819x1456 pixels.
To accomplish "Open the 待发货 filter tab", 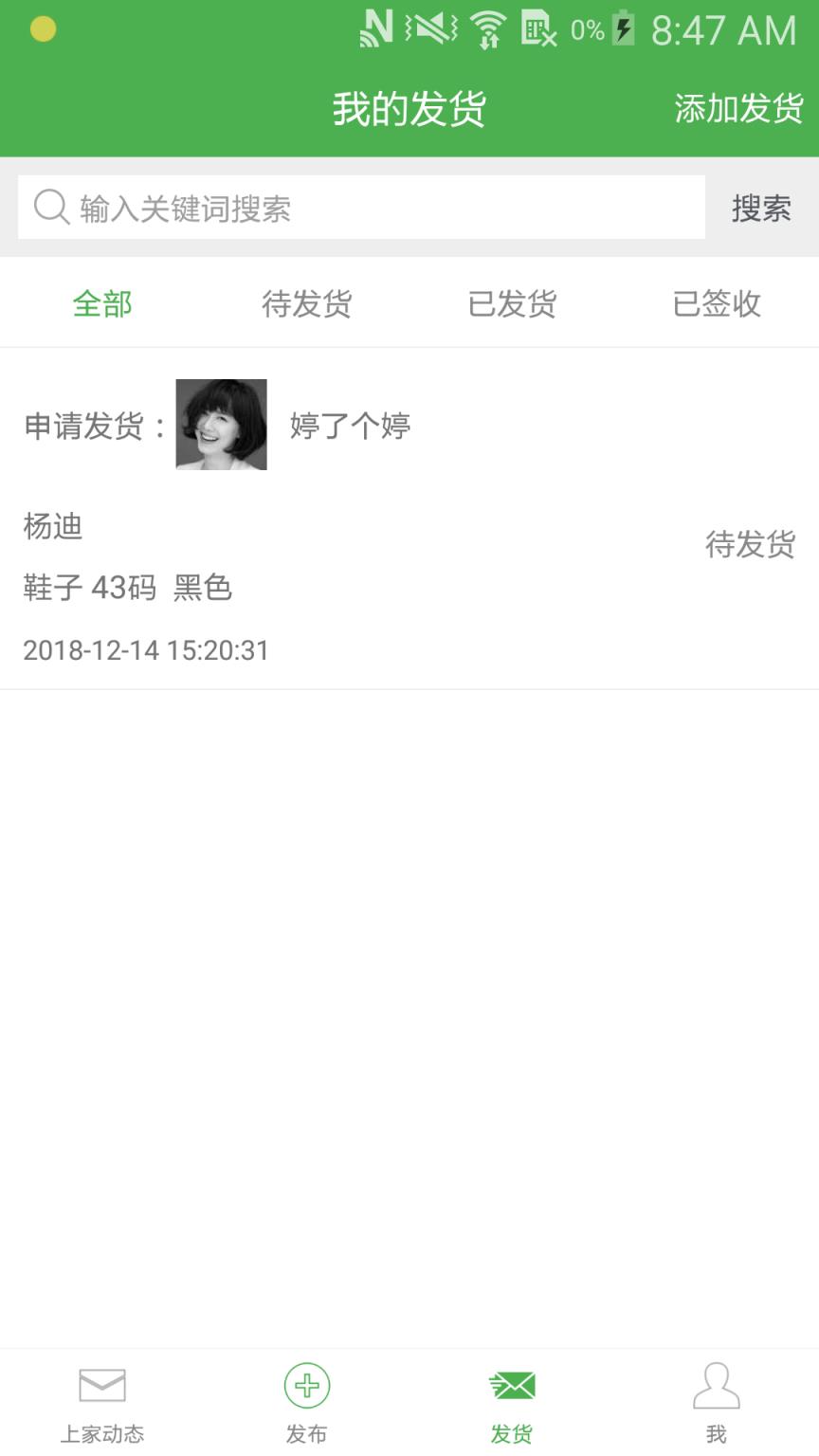I will (306, 303).
